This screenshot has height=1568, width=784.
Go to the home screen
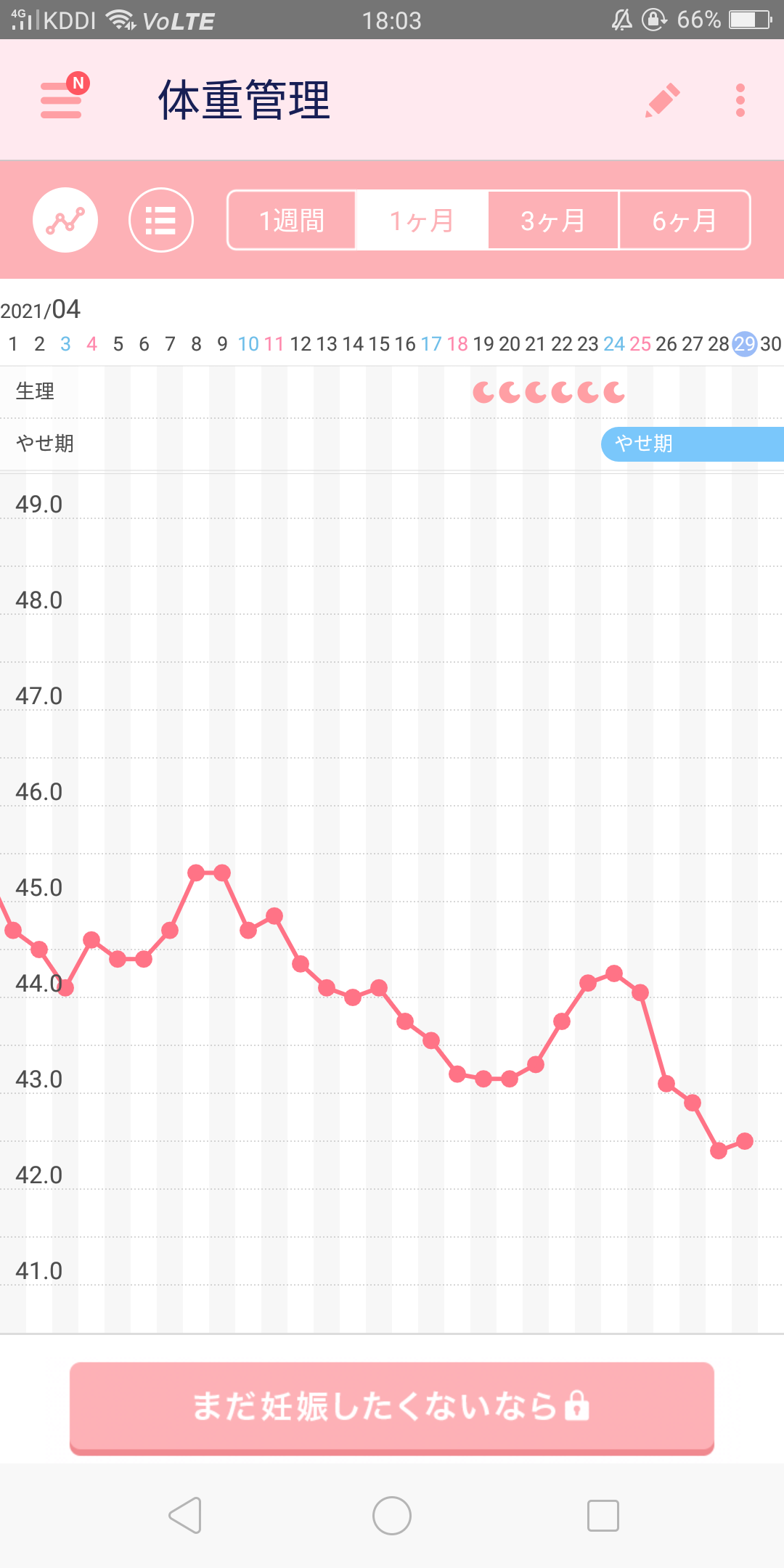pos(392,1515)
